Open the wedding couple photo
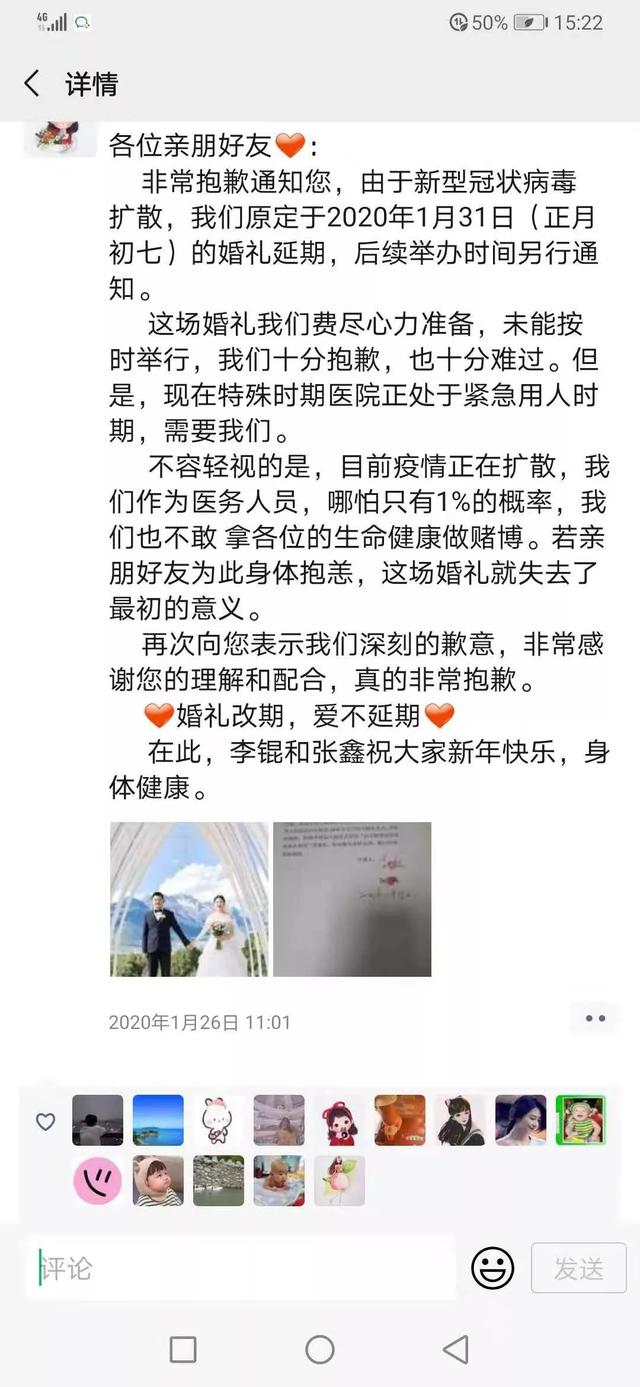 pyautogui.click(x=189, y=899)
